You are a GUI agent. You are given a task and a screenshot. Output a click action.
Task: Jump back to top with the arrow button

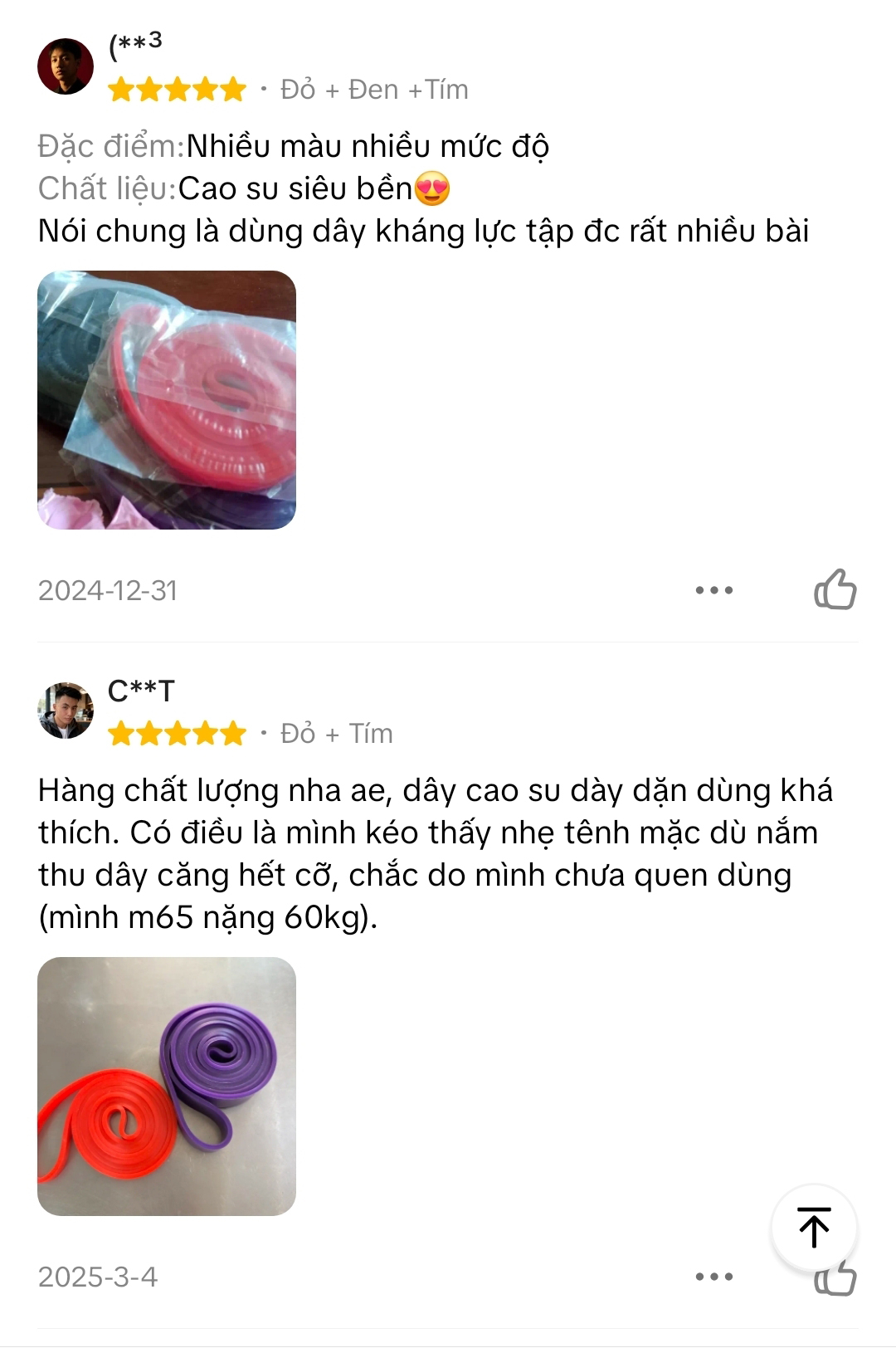pyautogui.click(x=814, y=1227)
